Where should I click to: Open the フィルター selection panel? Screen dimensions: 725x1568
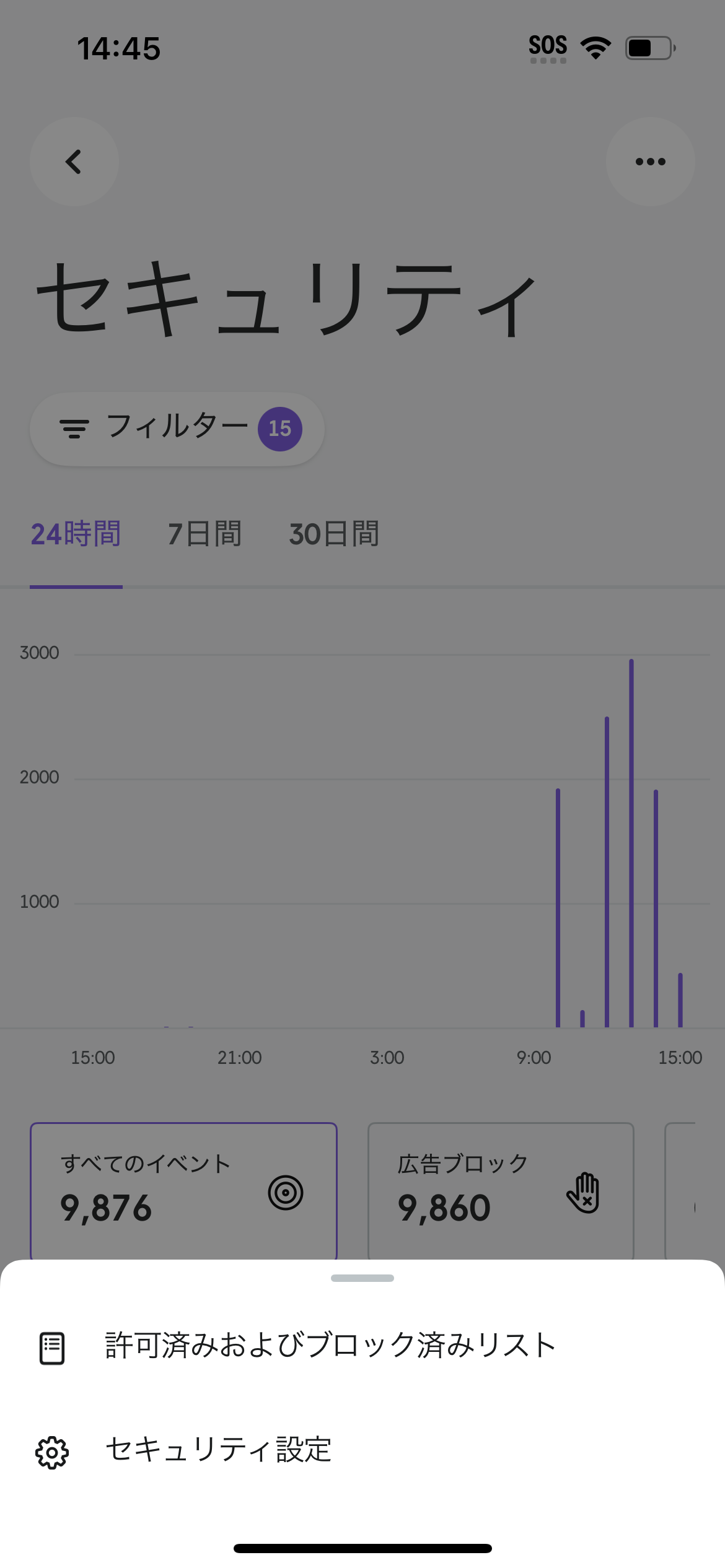point(177,429)
